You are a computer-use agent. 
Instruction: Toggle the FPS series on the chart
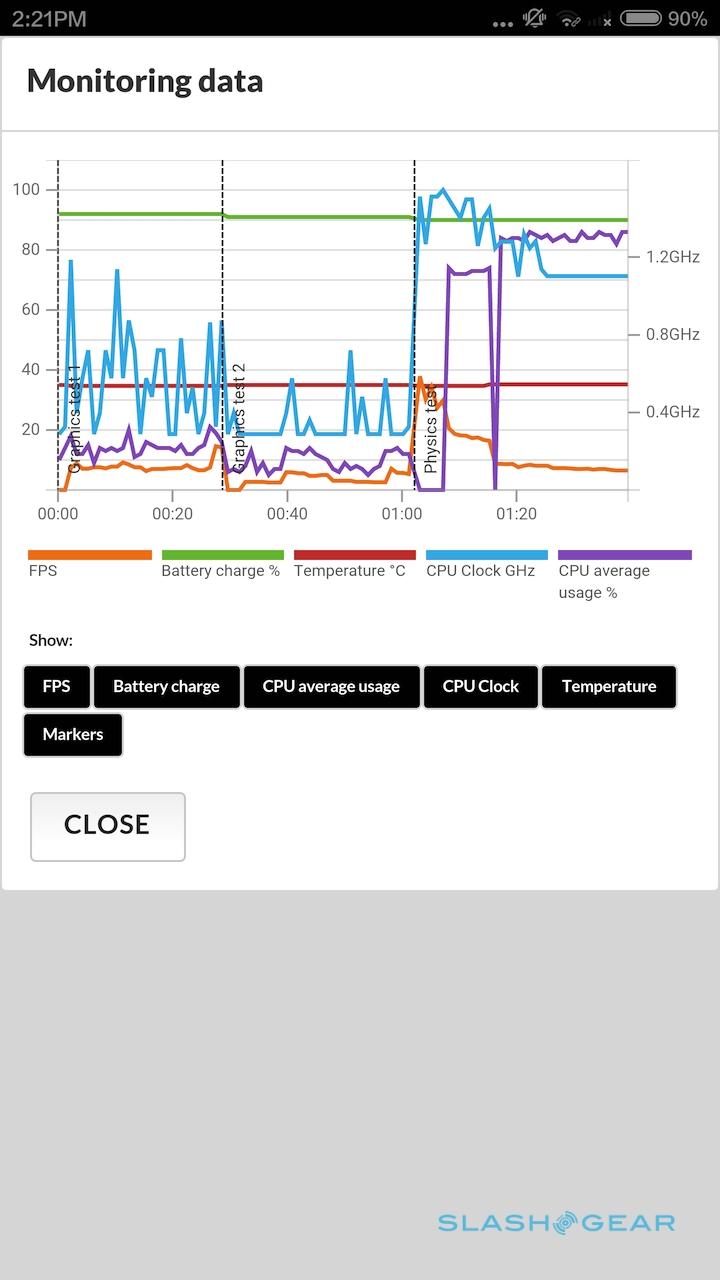tap(57, 687)
